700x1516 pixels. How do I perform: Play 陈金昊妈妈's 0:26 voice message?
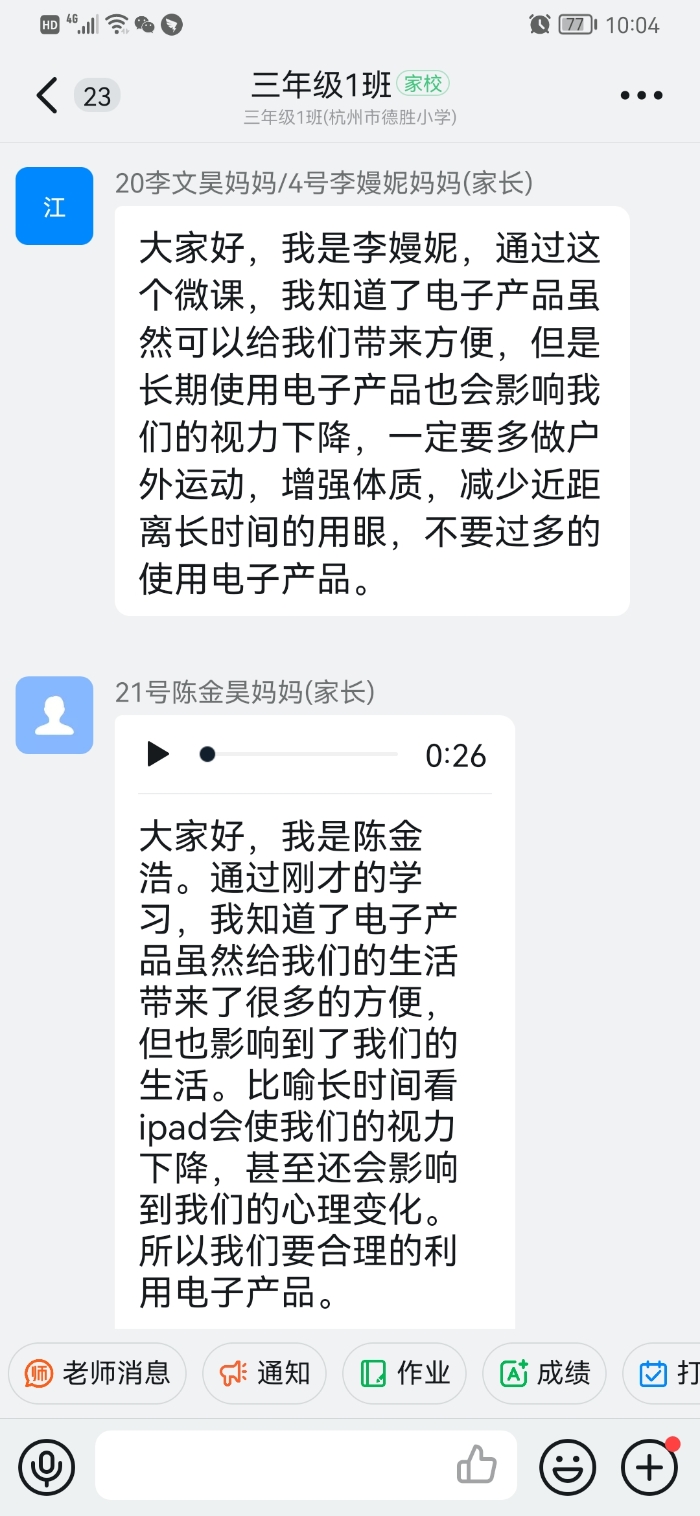[158, 754]
